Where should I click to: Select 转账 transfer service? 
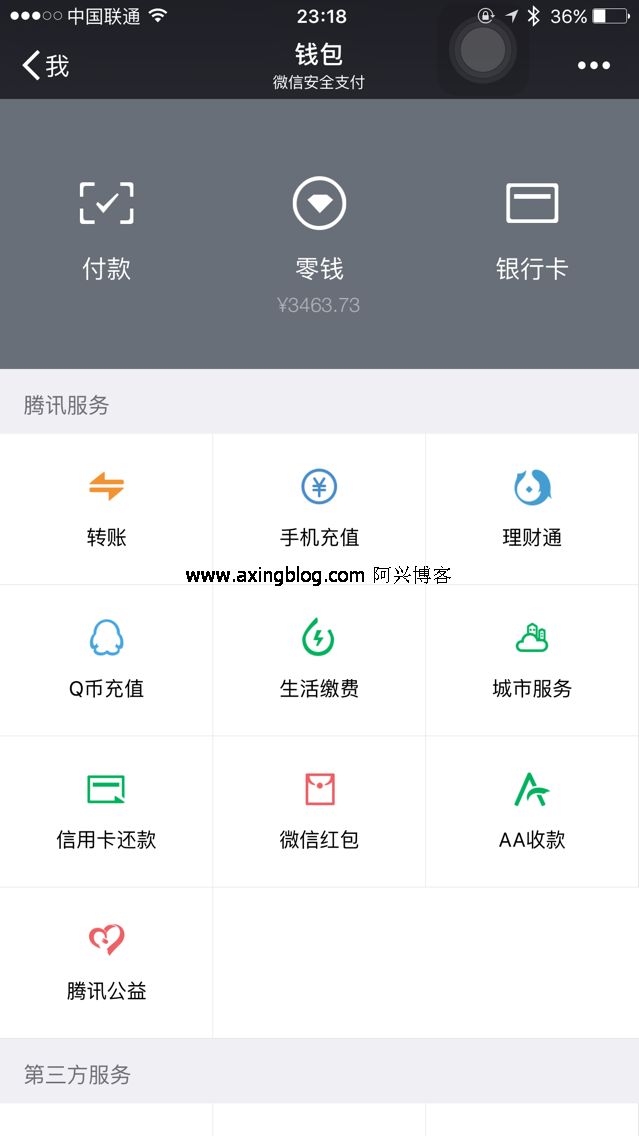point(106,509)
